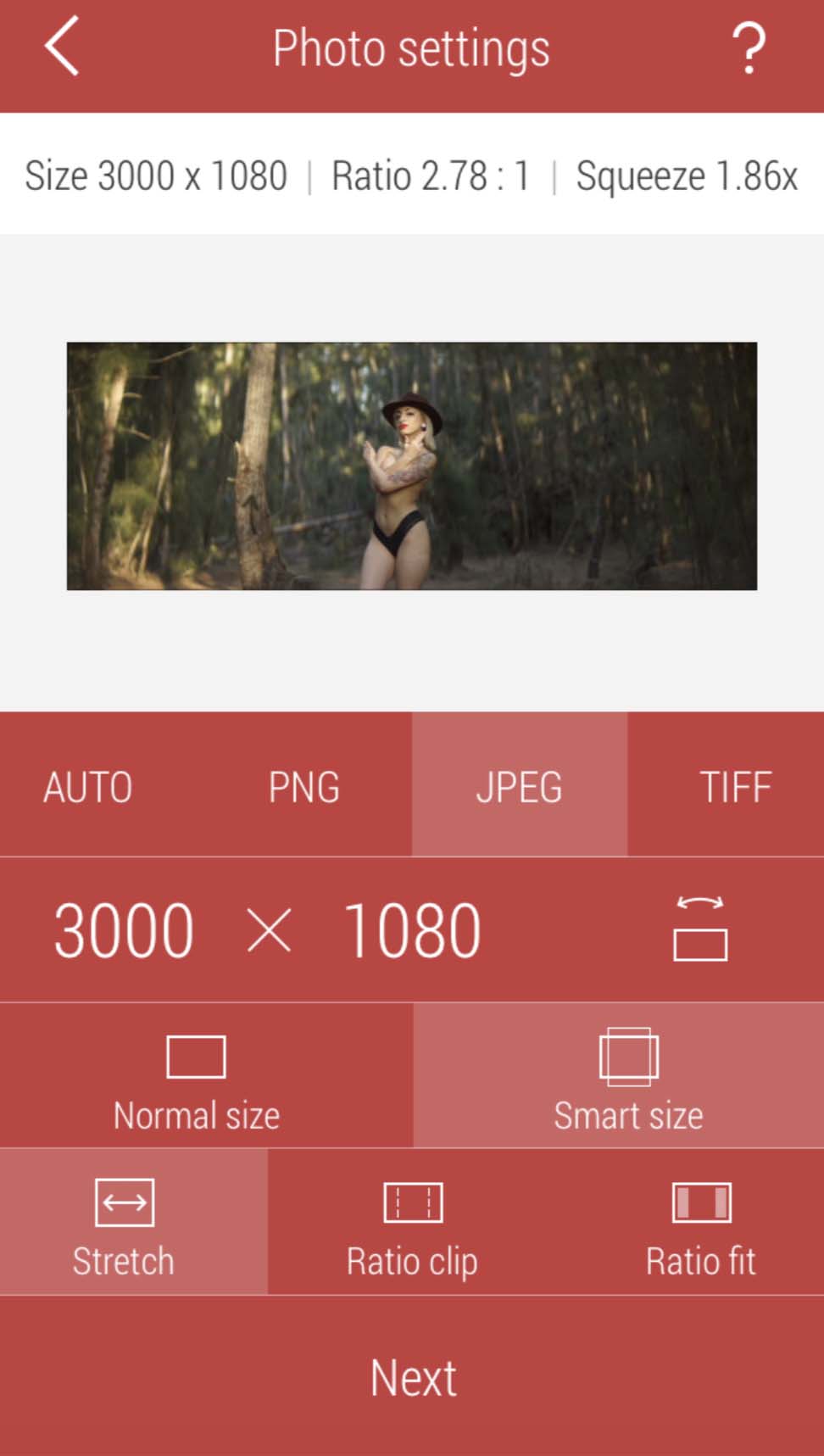Choose Normal size mode
This screenshot has width=824, height=1456.
[x=197, y=1077]
